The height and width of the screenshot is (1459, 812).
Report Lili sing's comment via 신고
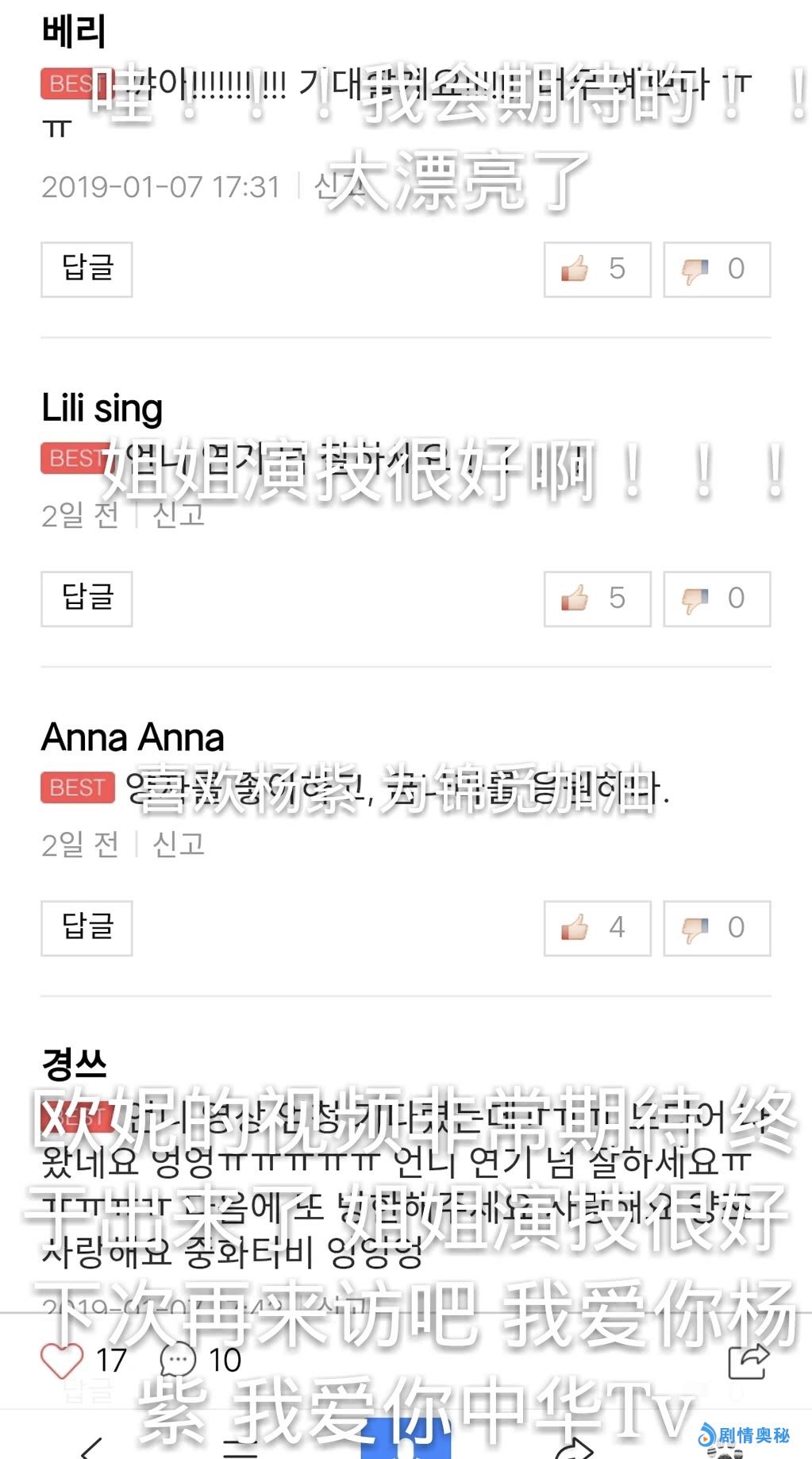point(179,514)
